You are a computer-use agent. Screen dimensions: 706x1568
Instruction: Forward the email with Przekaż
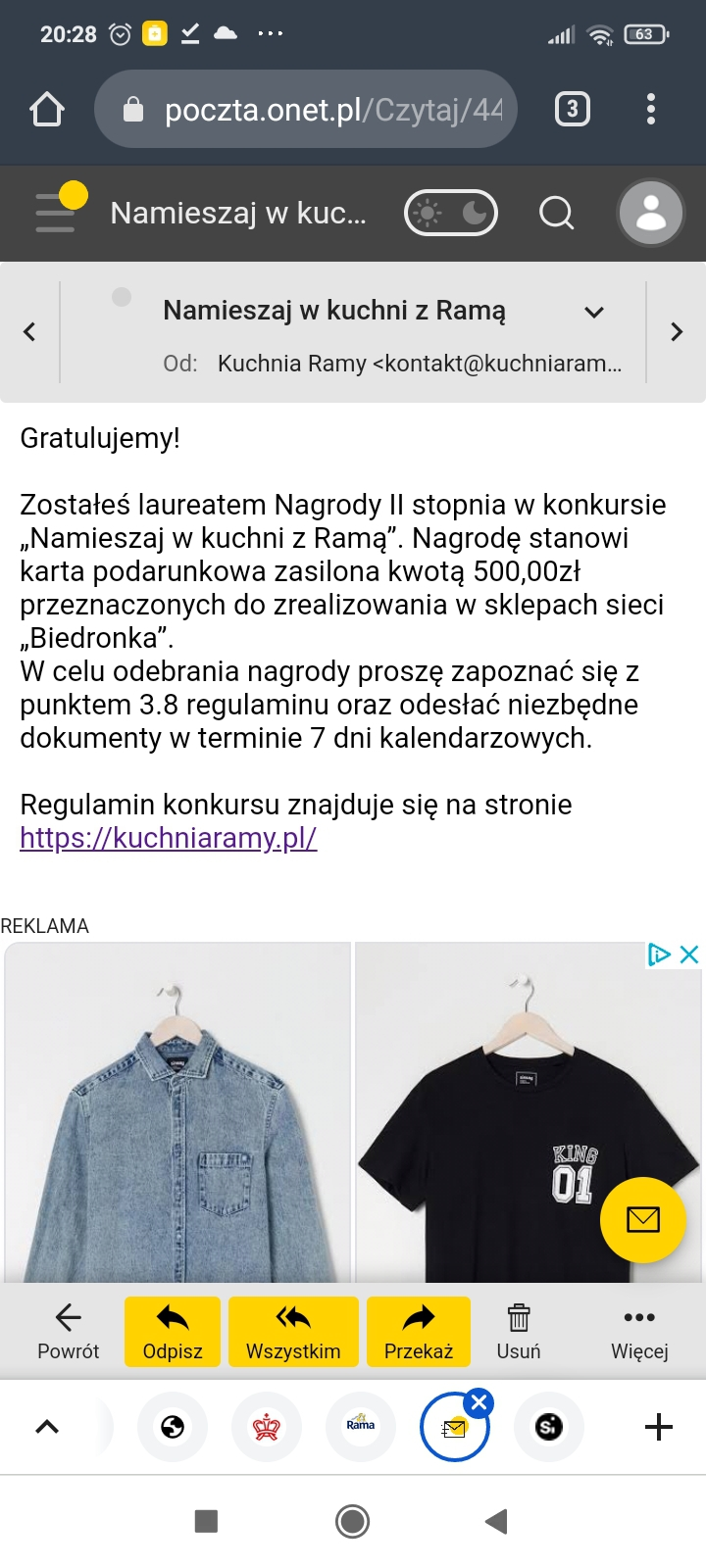pyautogui.click(x=419, y=1331)
